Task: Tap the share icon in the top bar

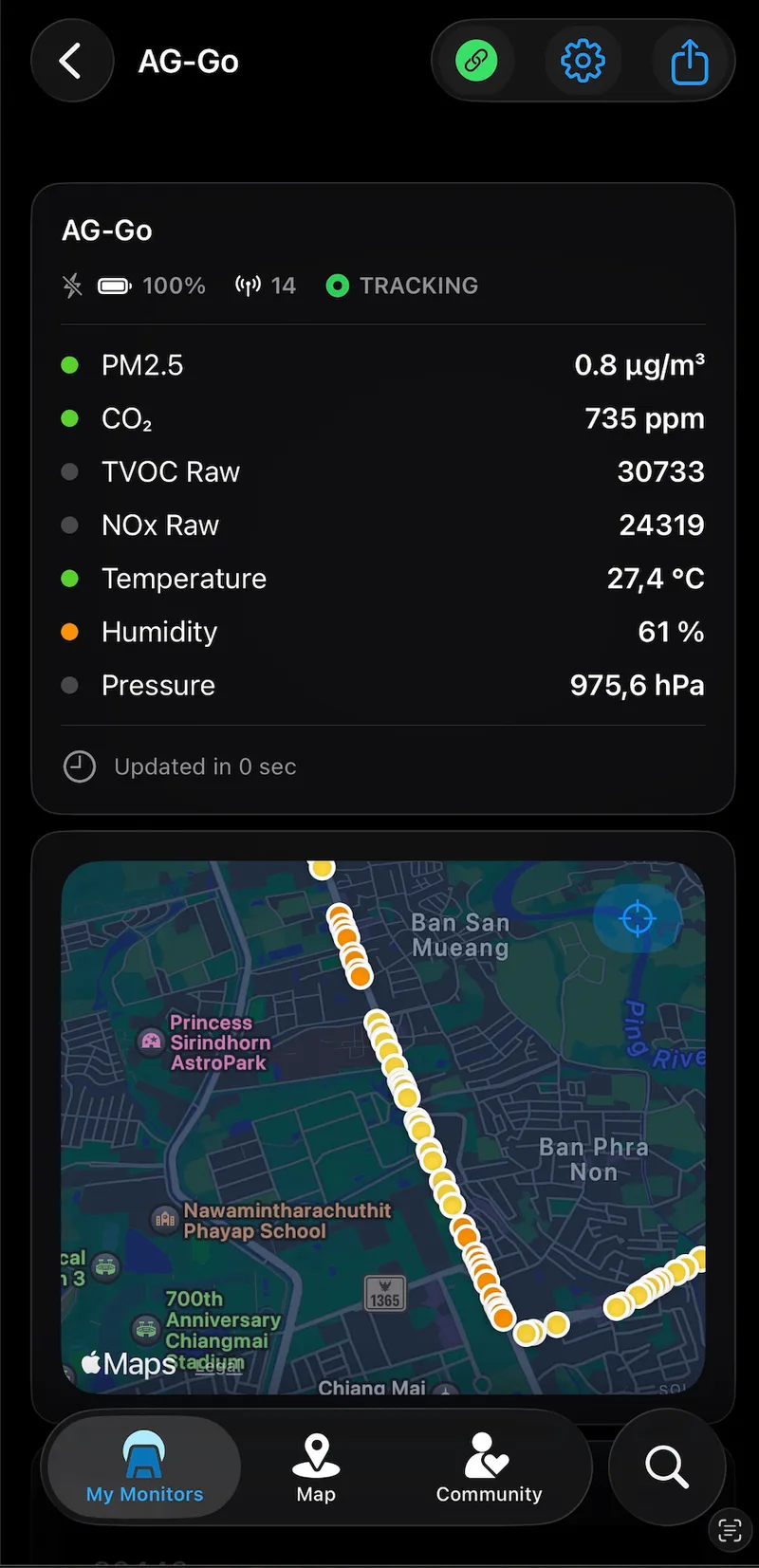Action: [690, 60]
